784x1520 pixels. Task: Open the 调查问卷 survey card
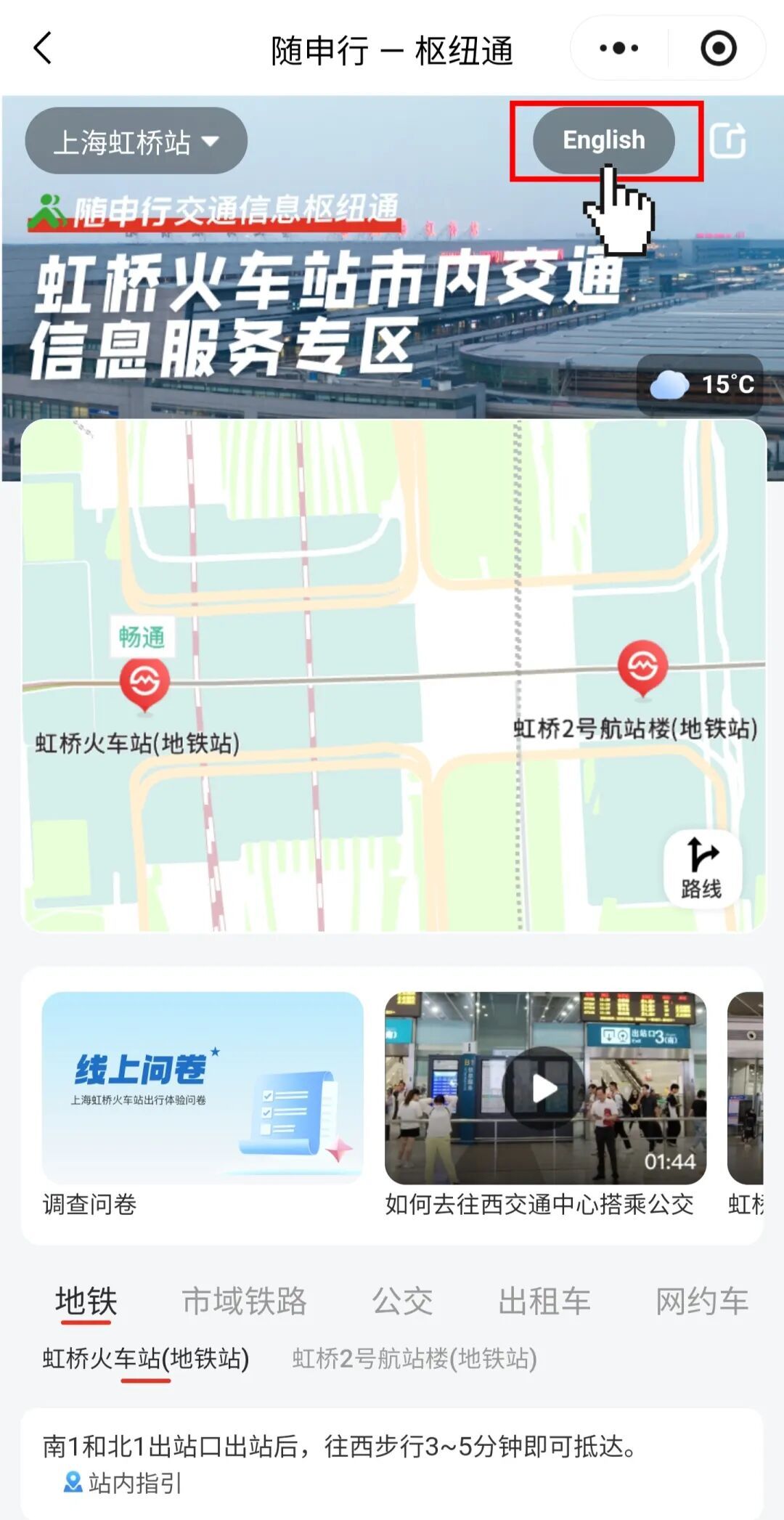coord(203,1088)
